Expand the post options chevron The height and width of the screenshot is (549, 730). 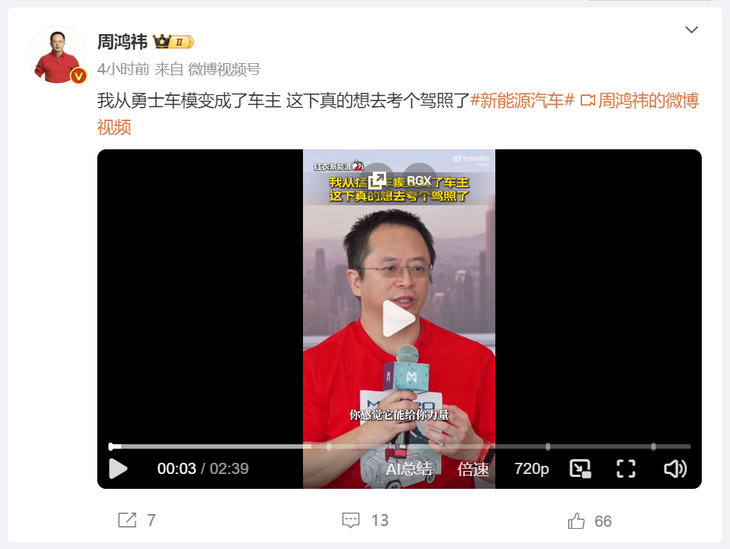point(691,30)
